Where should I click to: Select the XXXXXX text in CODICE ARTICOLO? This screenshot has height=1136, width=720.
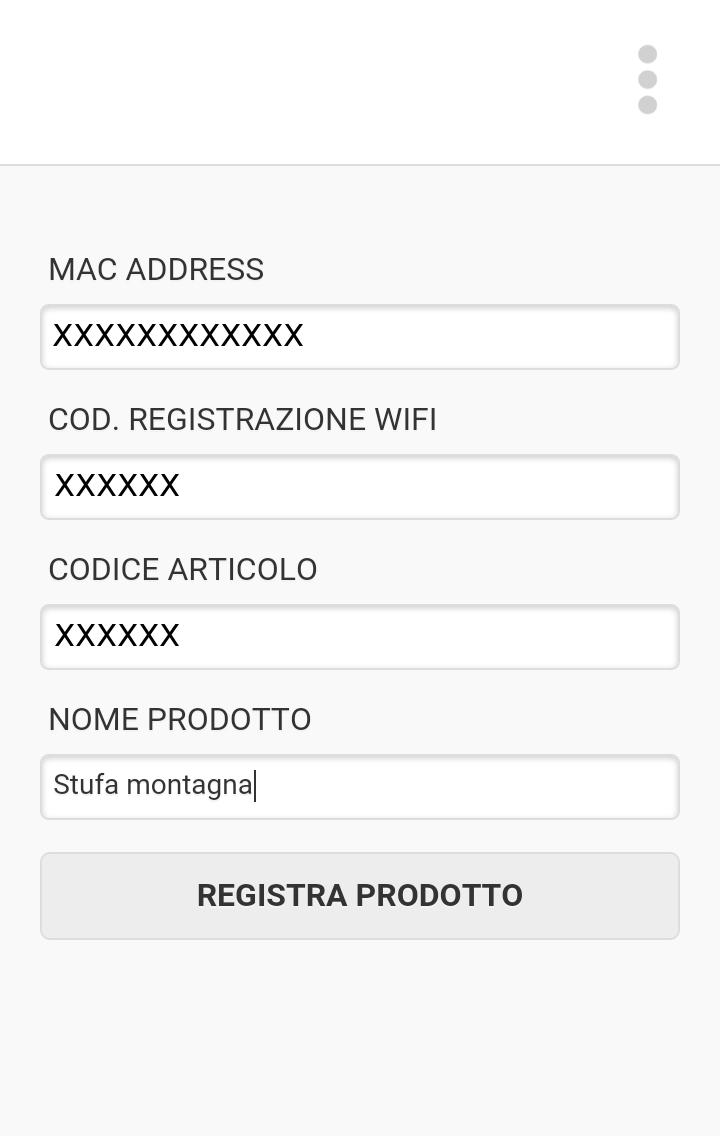117,637
